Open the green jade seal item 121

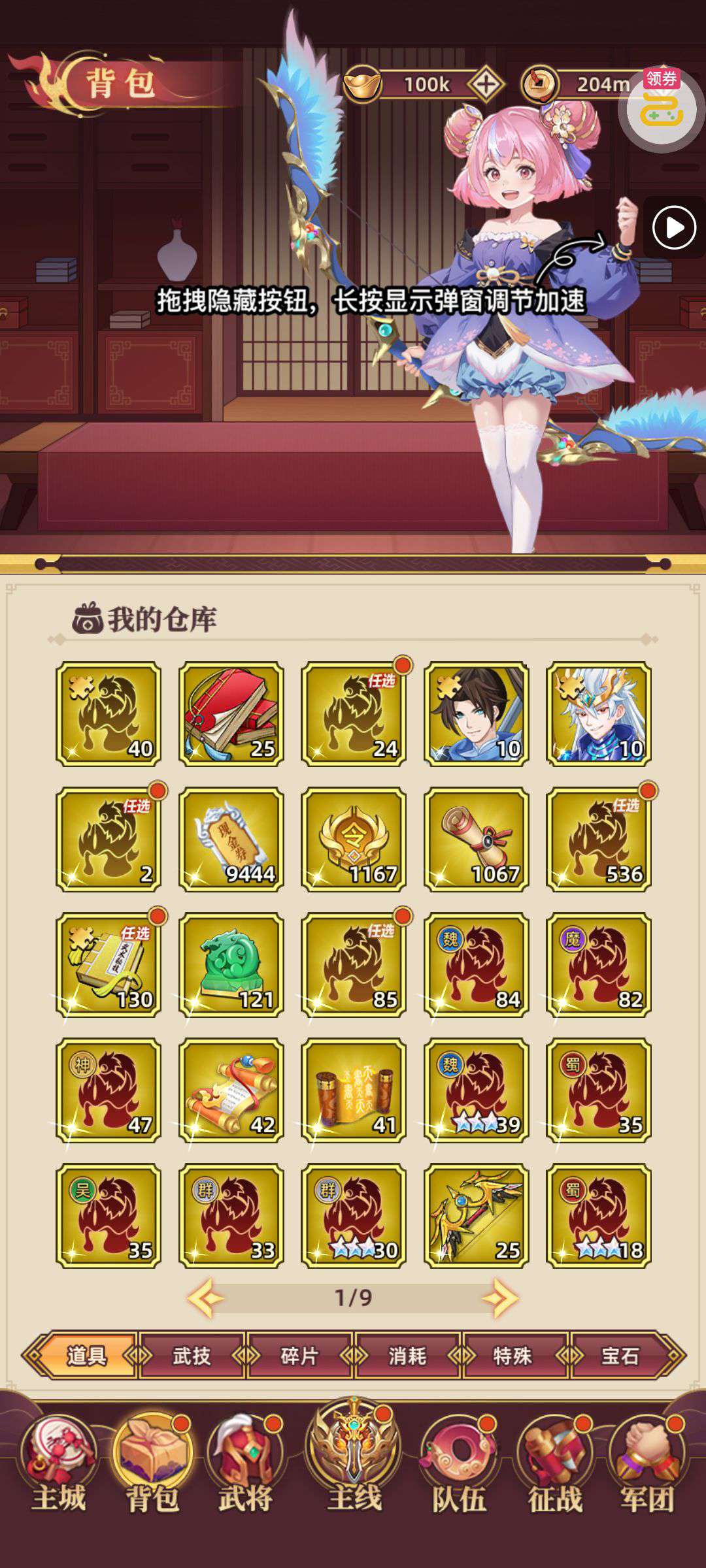pyautogui.click(x=231, y=964)
